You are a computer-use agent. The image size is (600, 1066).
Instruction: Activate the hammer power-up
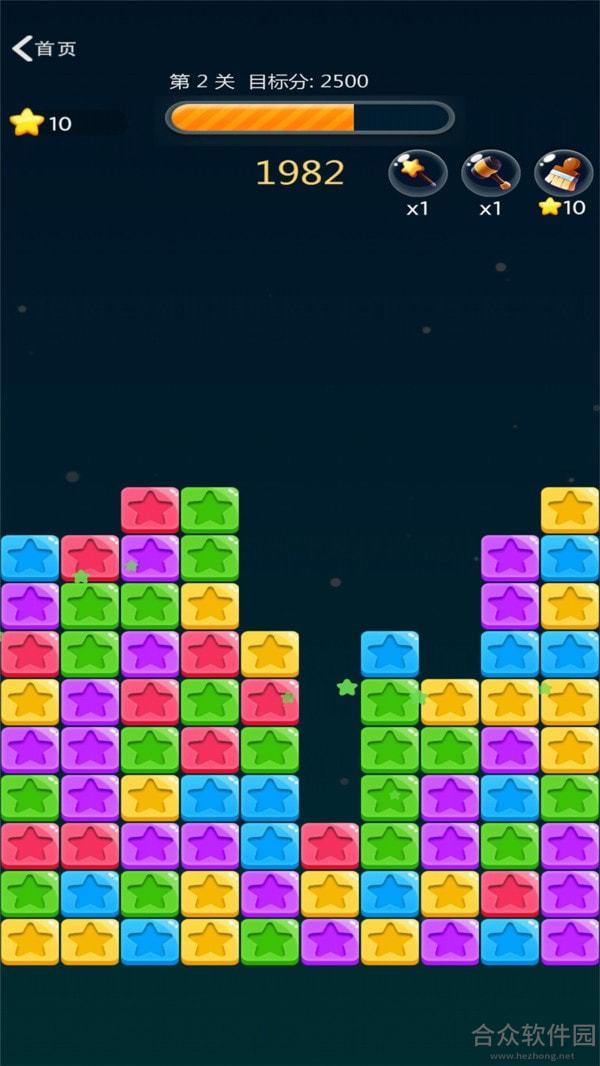click(490, 173)
